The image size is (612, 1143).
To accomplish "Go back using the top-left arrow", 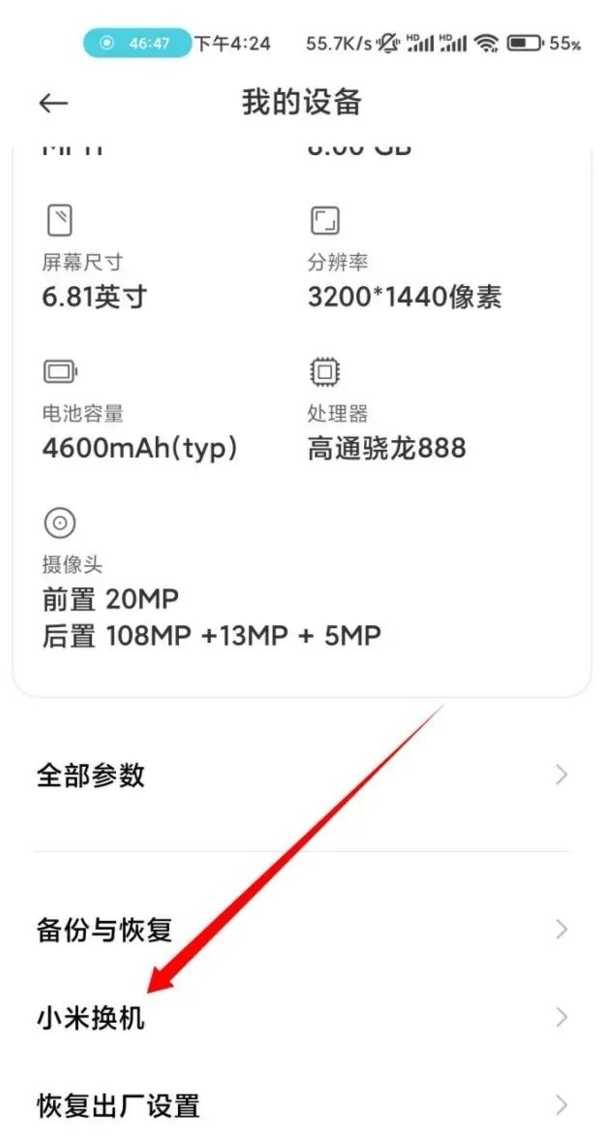I will click(53, 103).
